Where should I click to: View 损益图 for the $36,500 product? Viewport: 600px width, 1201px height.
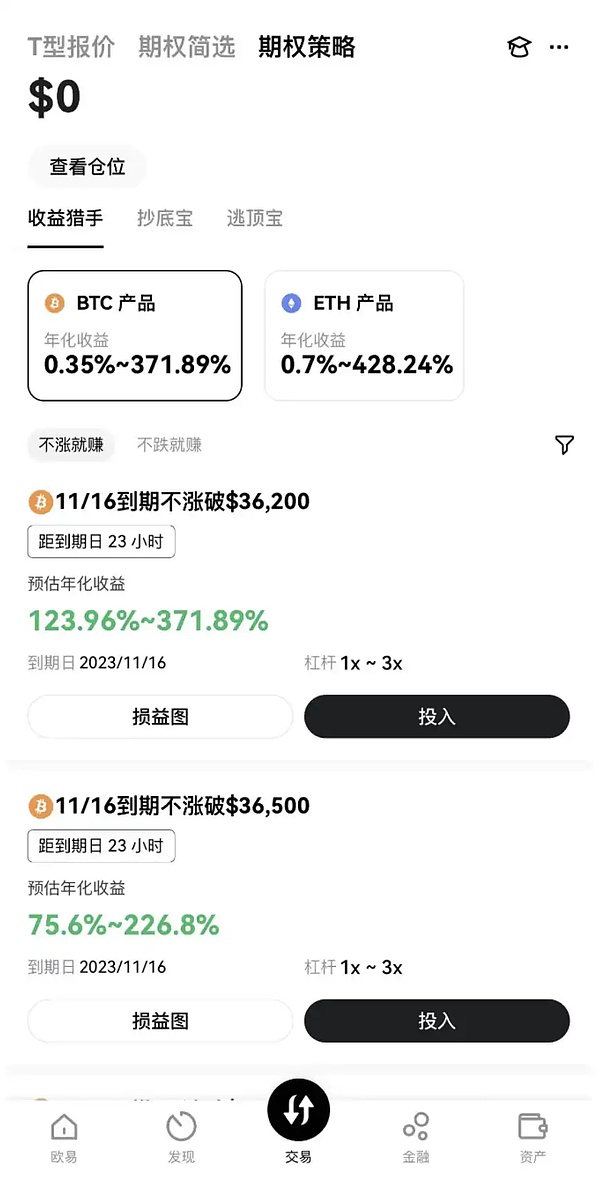point(160,1021)
